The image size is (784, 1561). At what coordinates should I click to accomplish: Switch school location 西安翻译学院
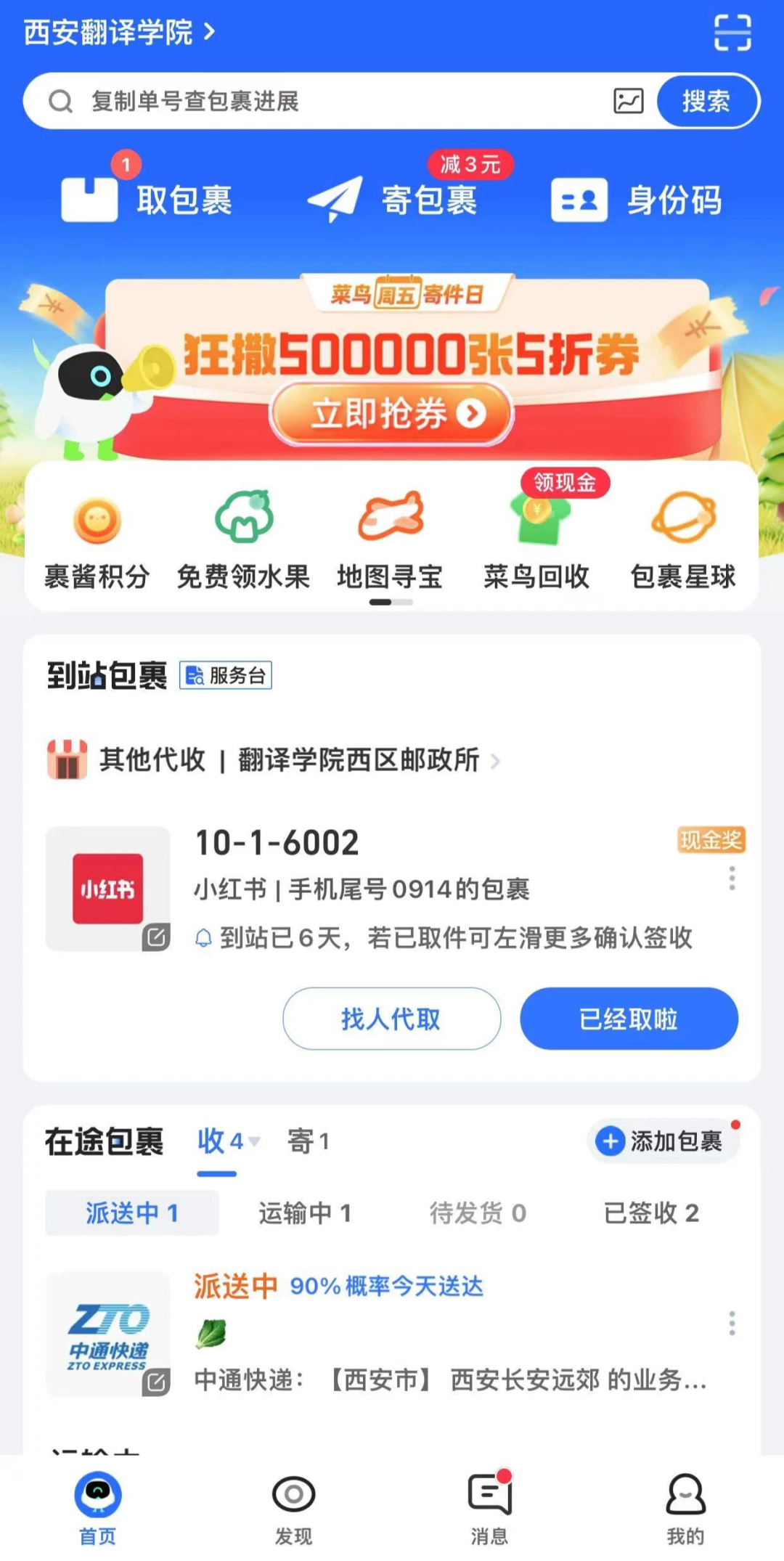pos(120,33)
